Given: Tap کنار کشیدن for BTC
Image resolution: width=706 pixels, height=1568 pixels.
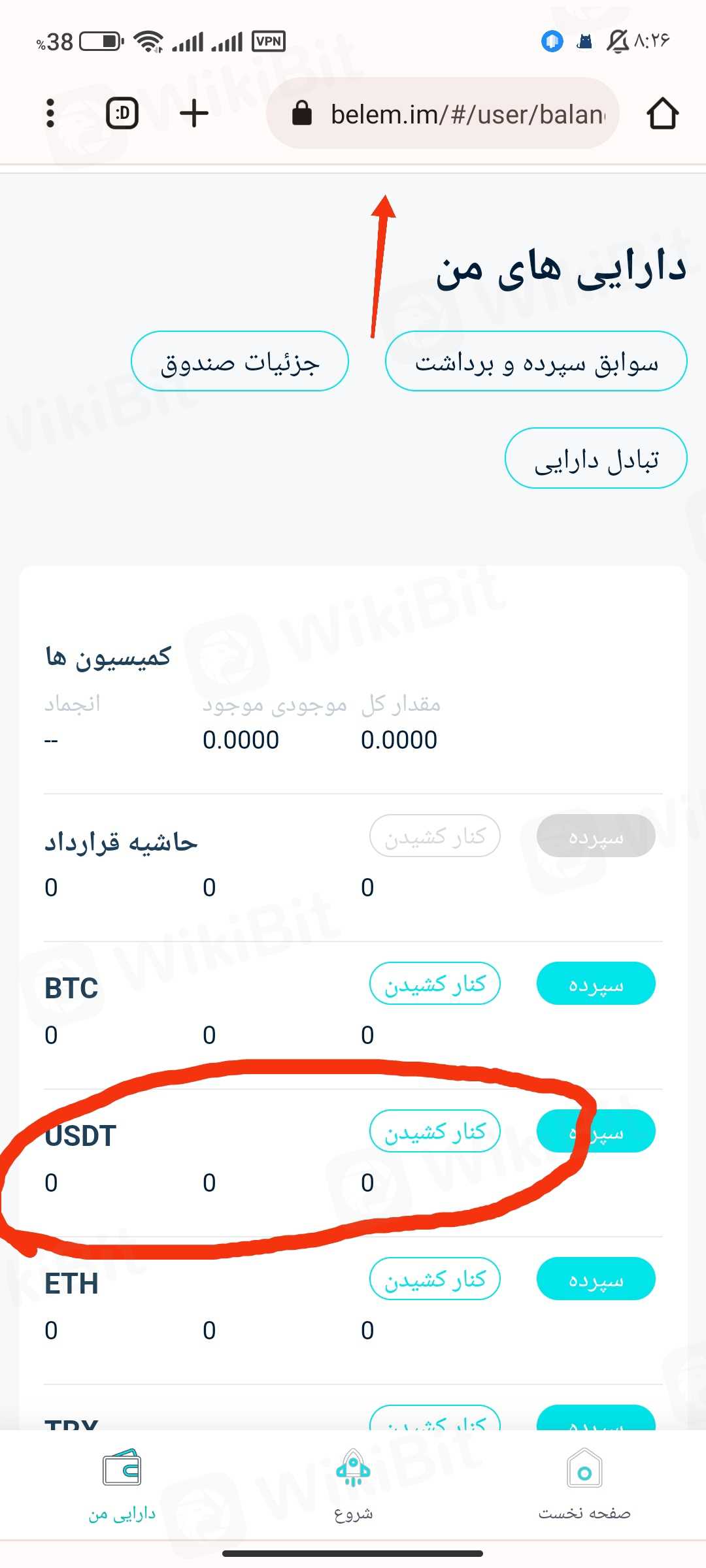Looking at the screenshot, I should tap(435, 983).
